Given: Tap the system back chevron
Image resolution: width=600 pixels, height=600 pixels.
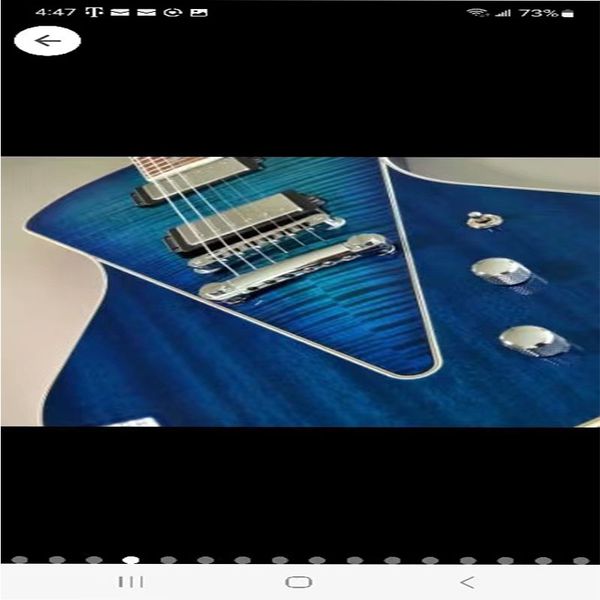Looking at the screenshot, I should tap(468, 582).
